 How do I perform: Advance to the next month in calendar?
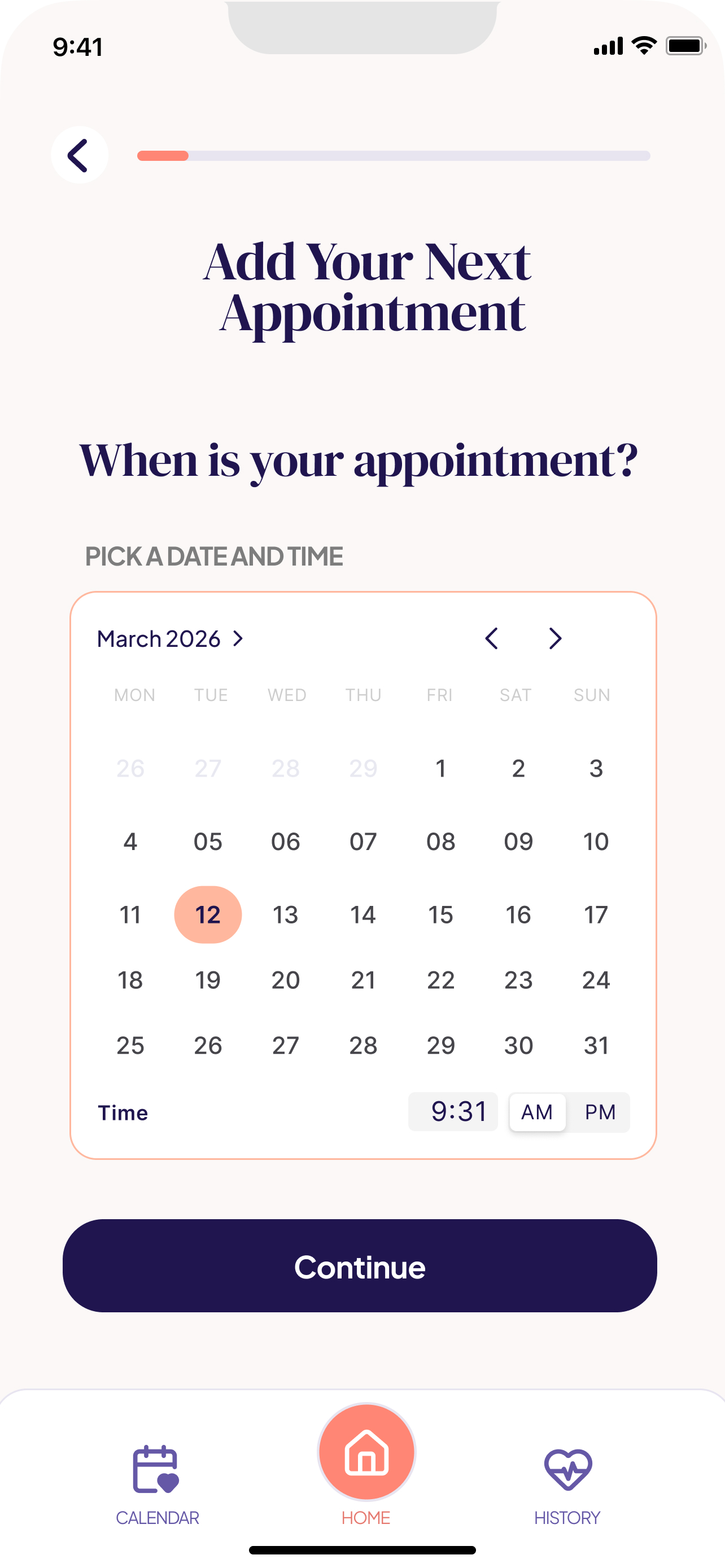(554, 638)
